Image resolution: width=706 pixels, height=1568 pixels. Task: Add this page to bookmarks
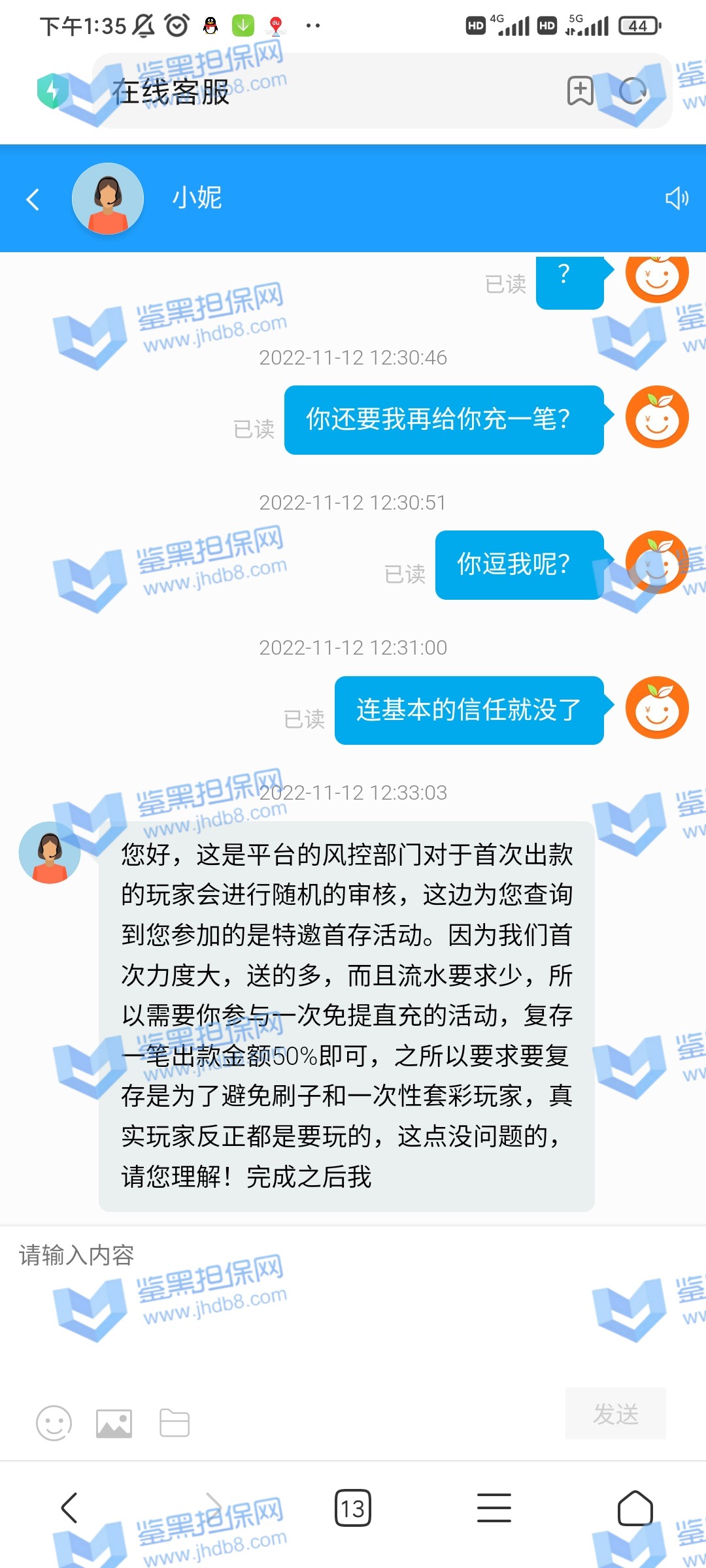point(580,91)
